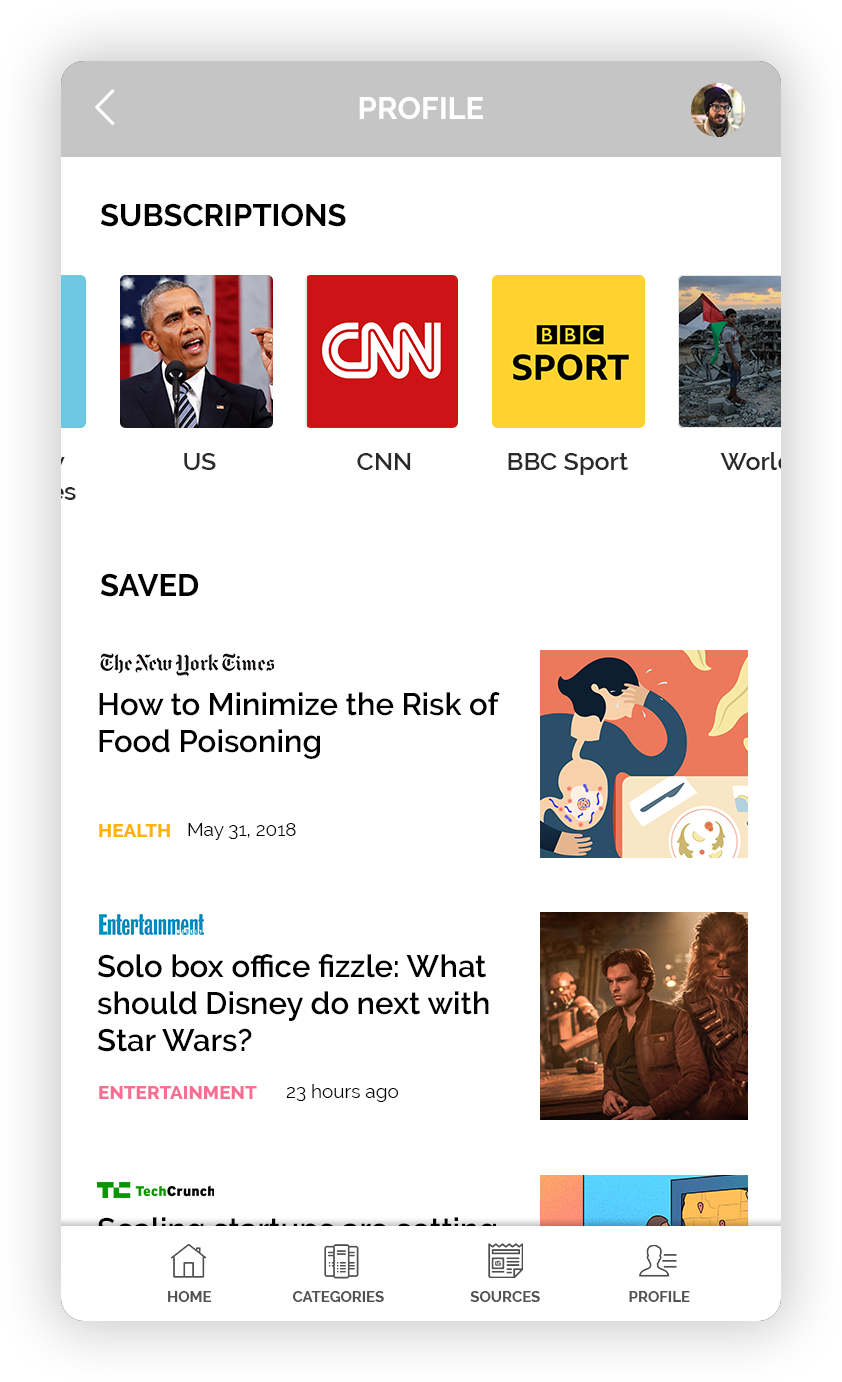The height and width of the screenshot is (1382, 842).
Task: Go back using the header arrow
Action: pyautogui.click(x=105, y=108)
